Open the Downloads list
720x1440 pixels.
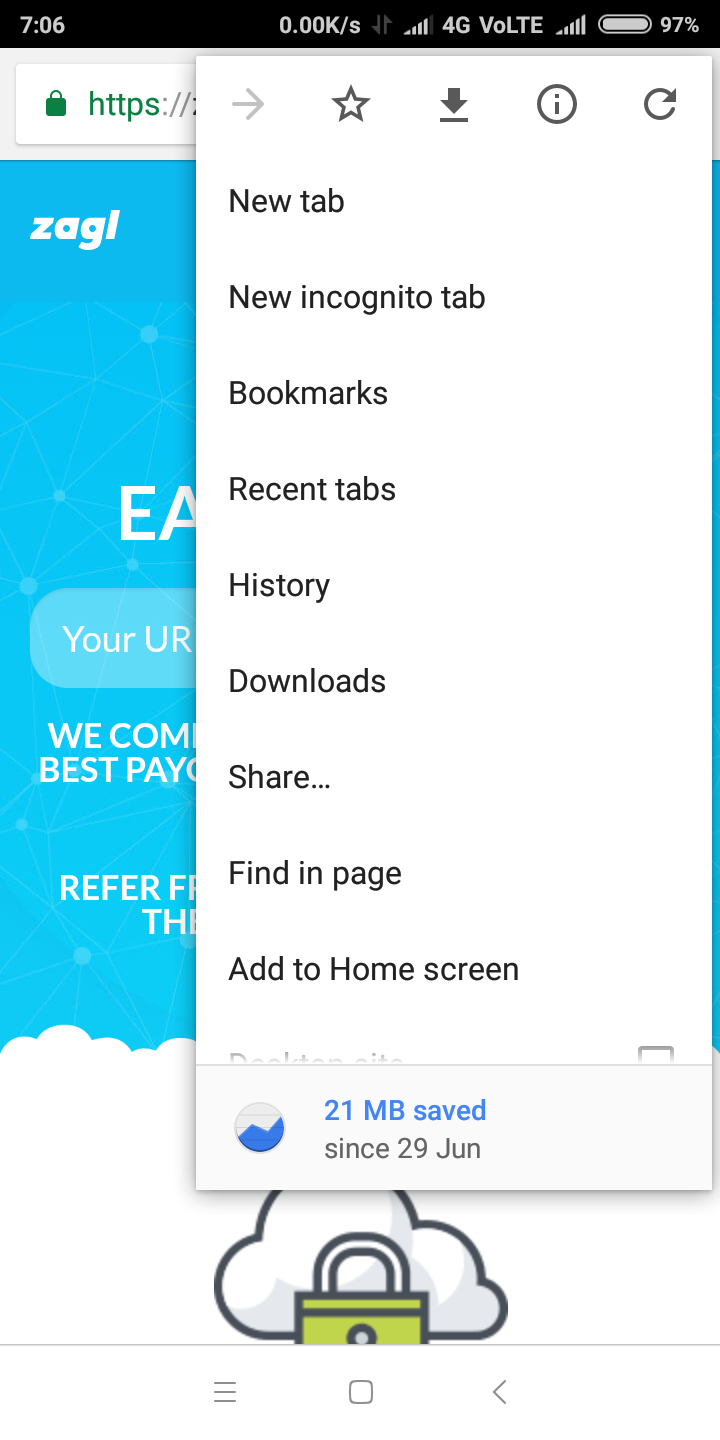pos(307,681)
